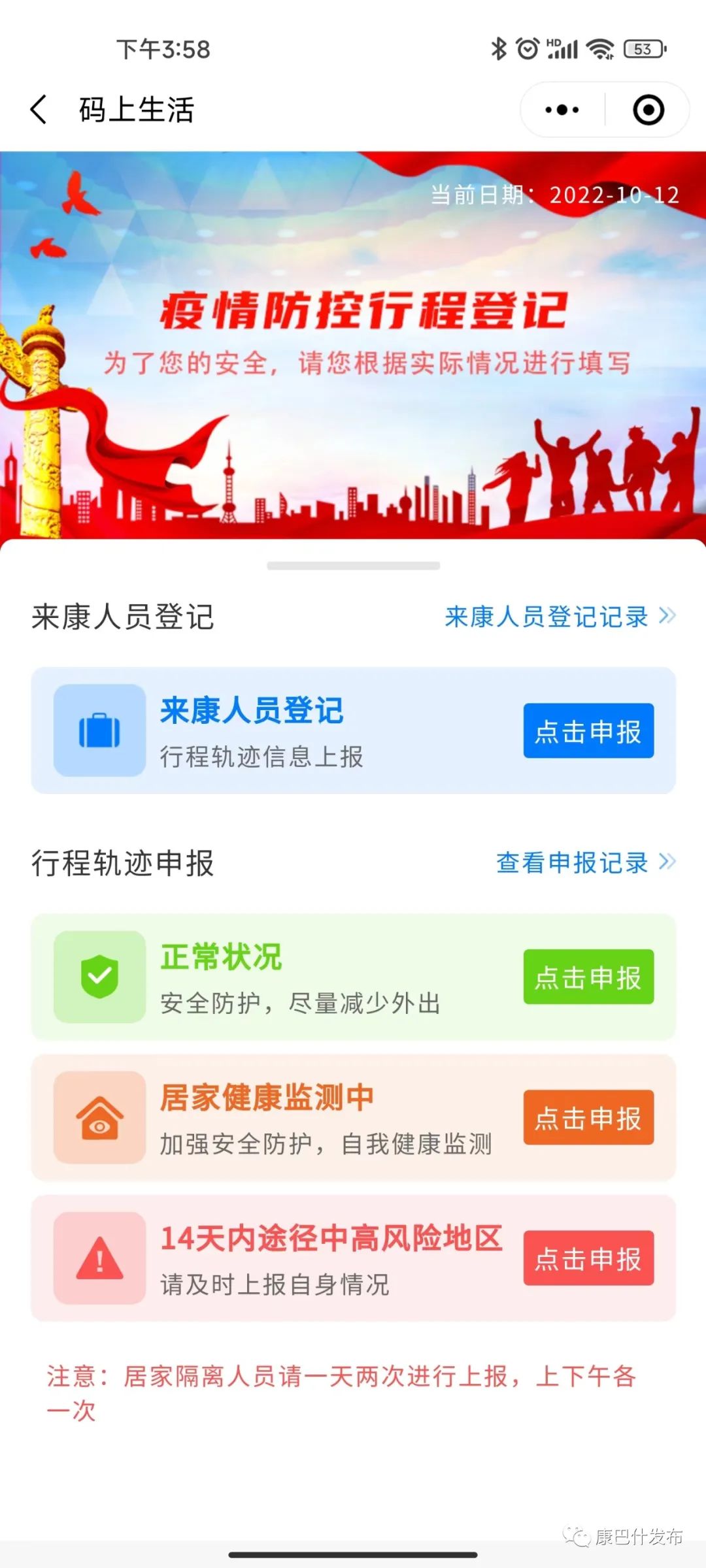Open 查看申报记录 link
Image resolution: width=706 pixels, height=1568 pixels.
click(x=572, y=862)
